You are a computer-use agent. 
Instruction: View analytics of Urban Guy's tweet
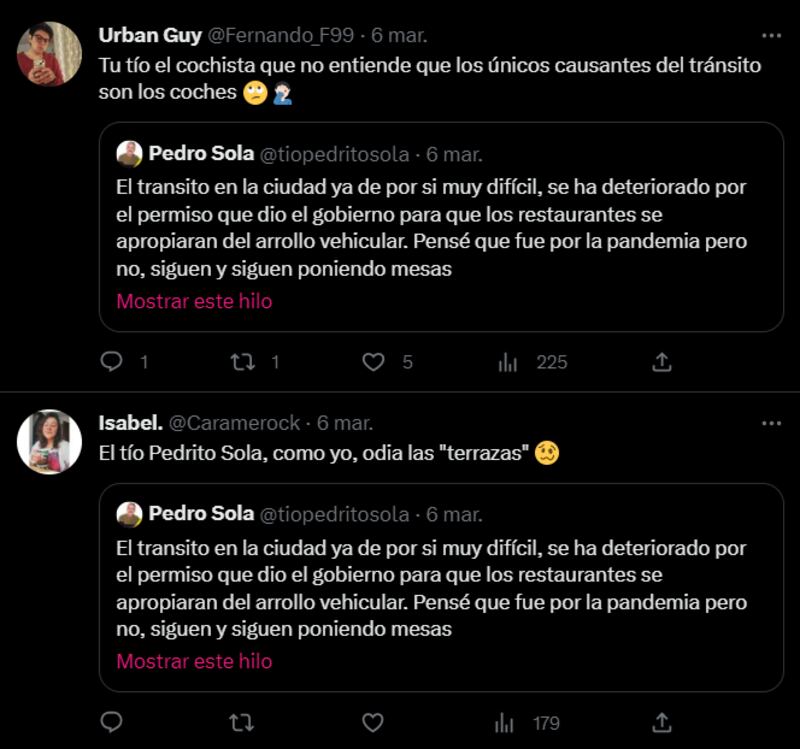pos(508,362)
